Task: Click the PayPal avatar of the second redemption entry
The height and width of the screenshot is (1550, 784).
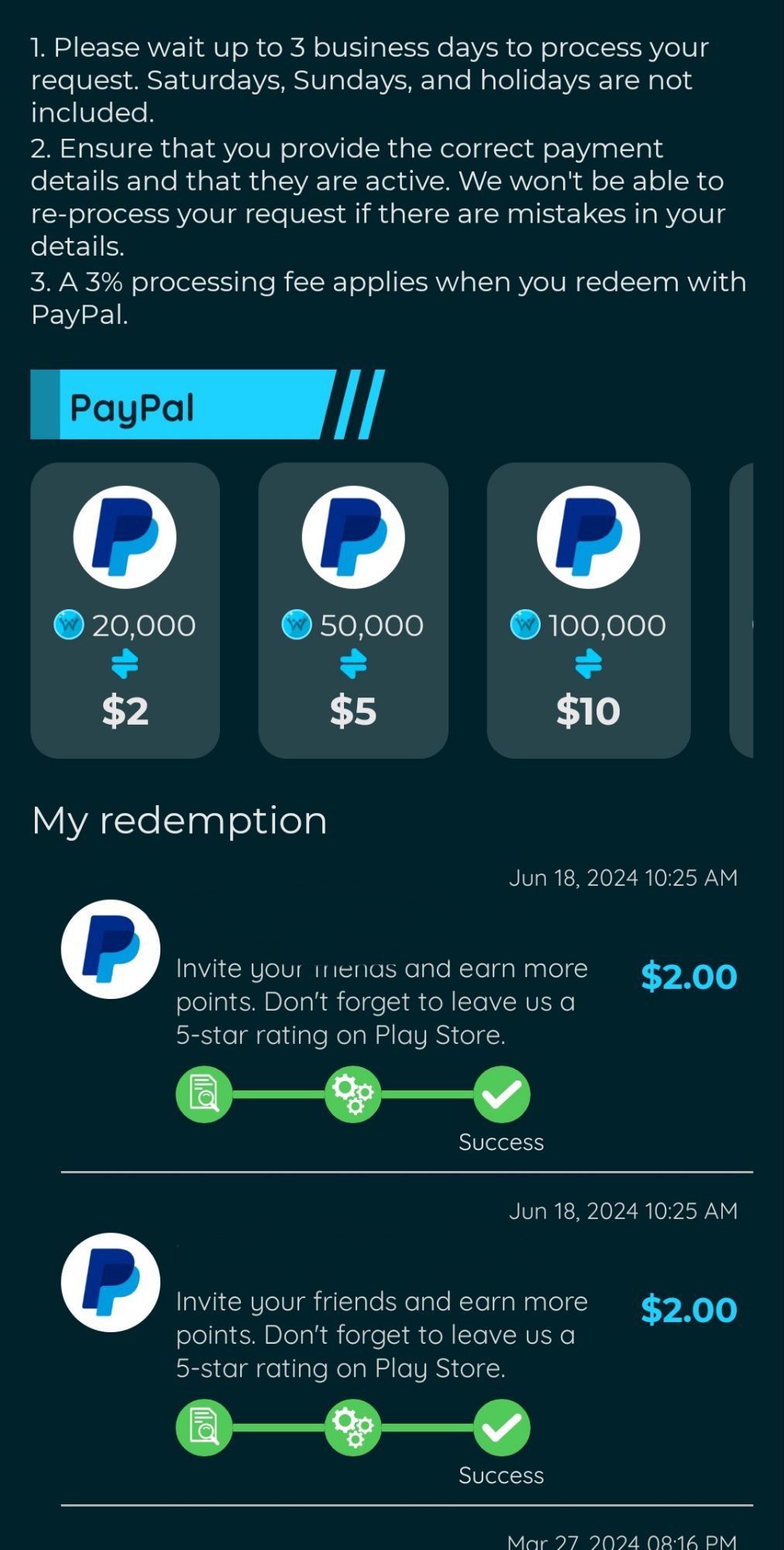Action: coord(110,1283)
